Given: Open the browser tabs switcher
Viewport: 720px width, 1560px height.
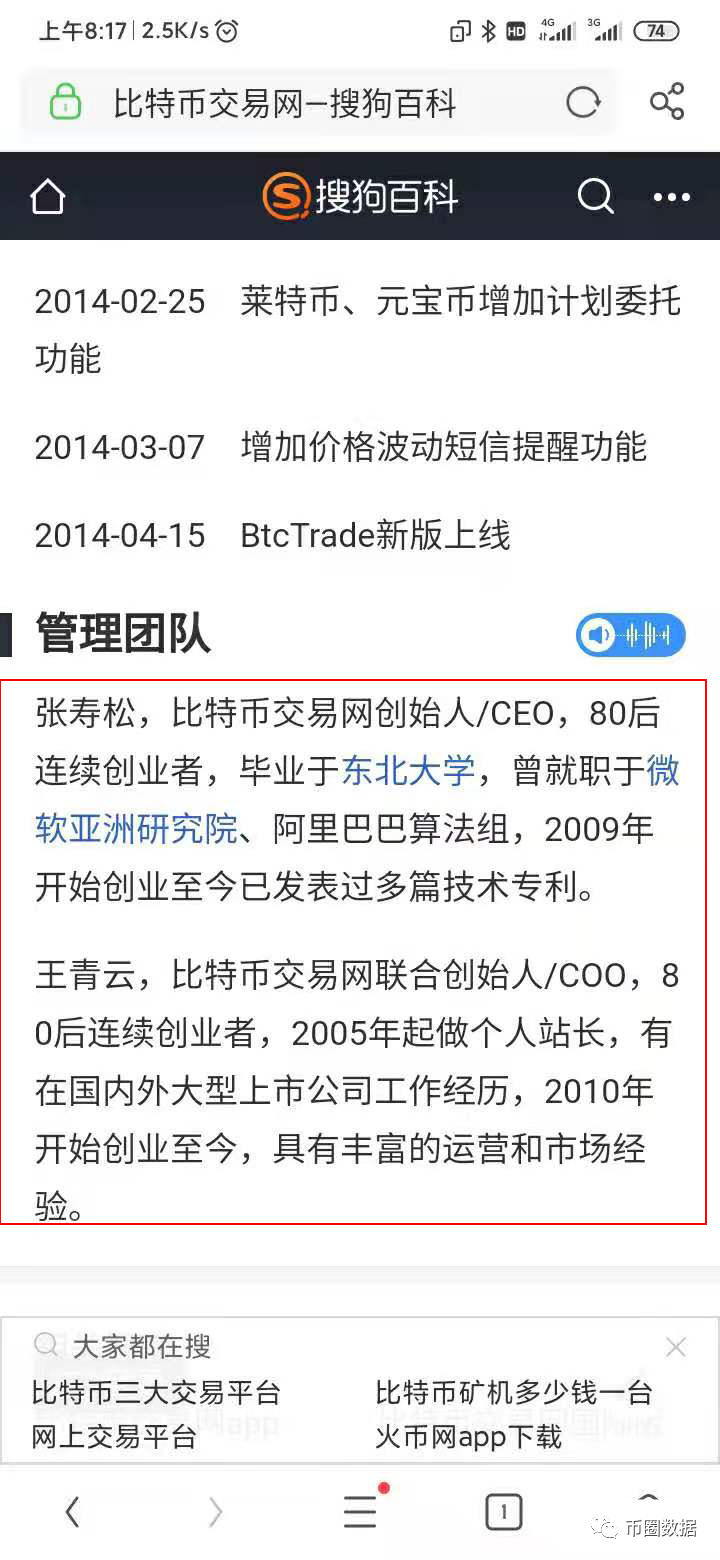Looking at the screenshot, I should 504,1512.
